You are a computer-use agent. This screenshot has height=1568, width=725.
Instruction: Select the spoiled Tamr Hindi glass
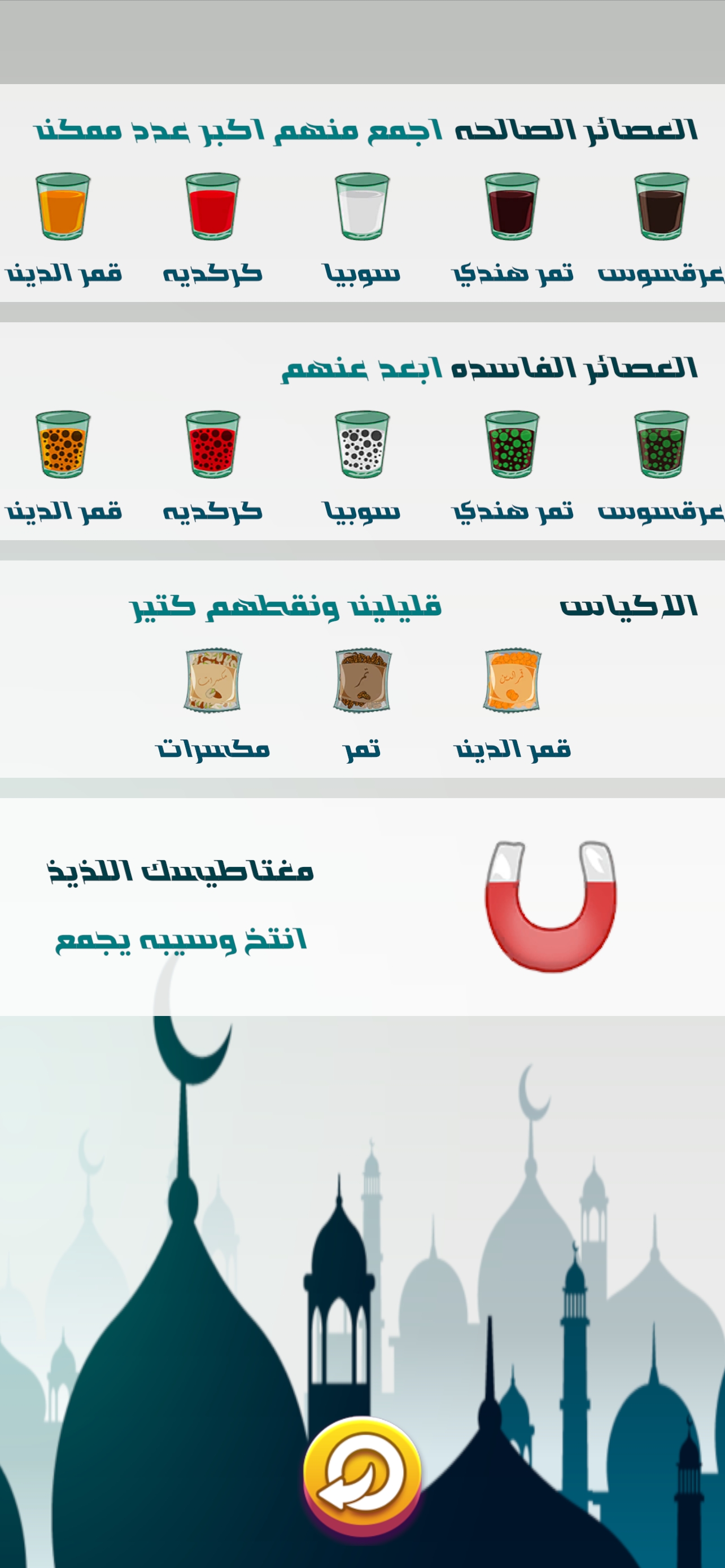[x=512, y=444]
